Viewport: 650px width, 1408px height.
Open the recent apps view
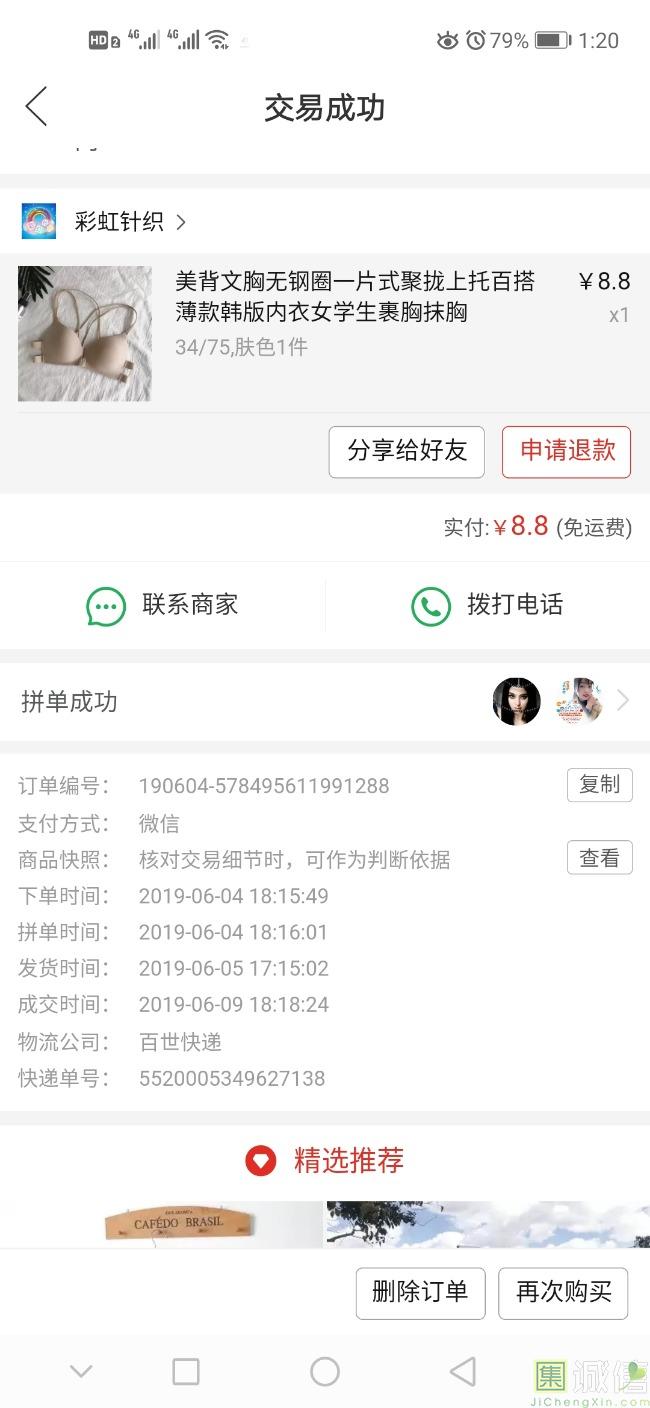coord(186,1371)
